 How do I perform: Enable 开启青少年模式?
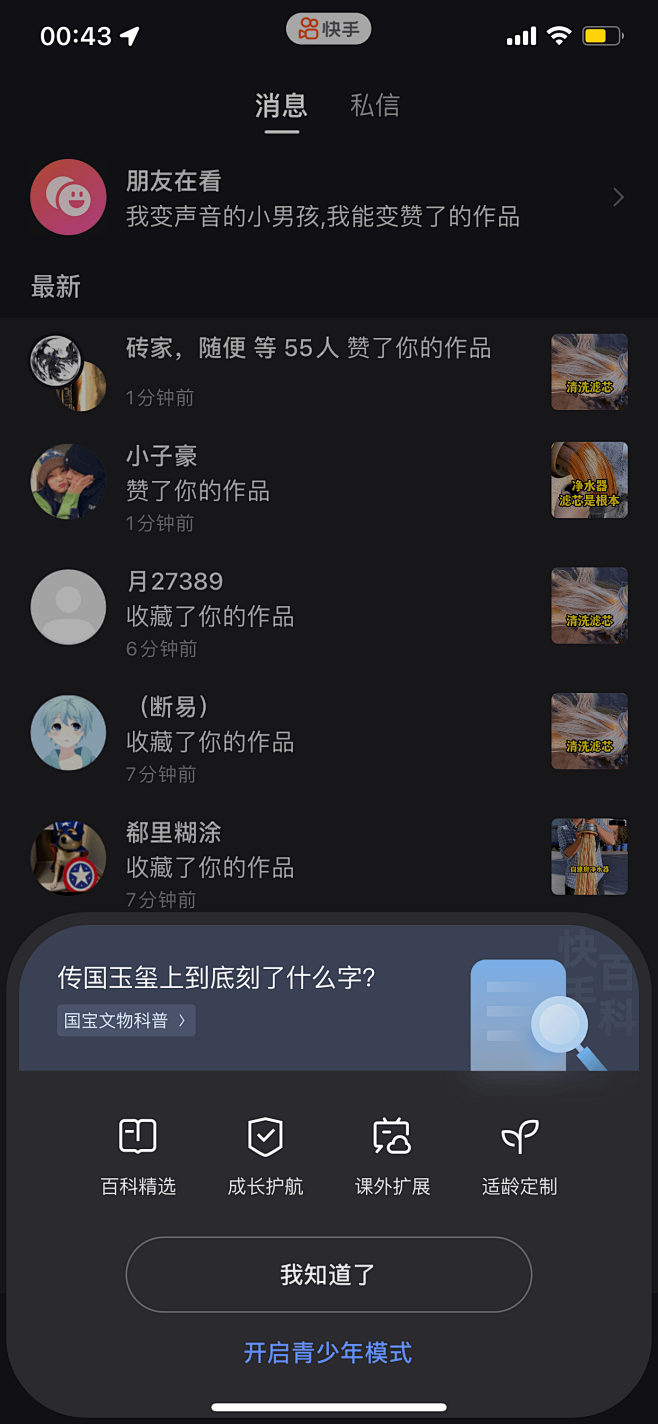(328, 1353)
